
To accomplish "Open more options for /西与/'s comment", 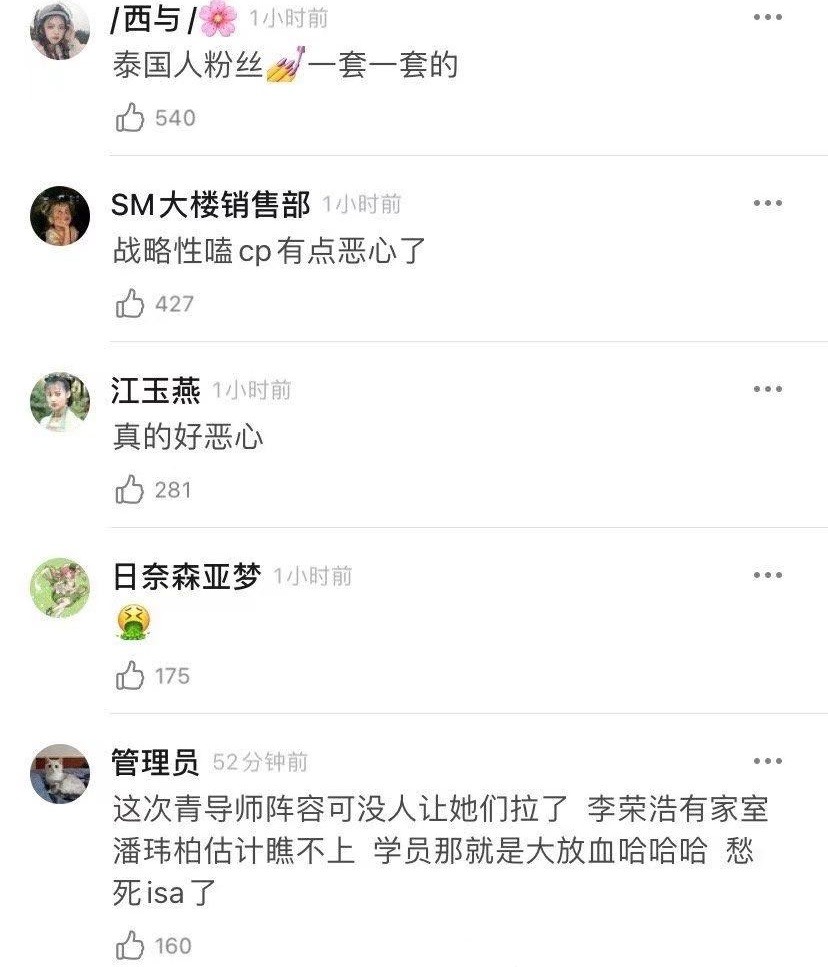I will tap(767, 16).
